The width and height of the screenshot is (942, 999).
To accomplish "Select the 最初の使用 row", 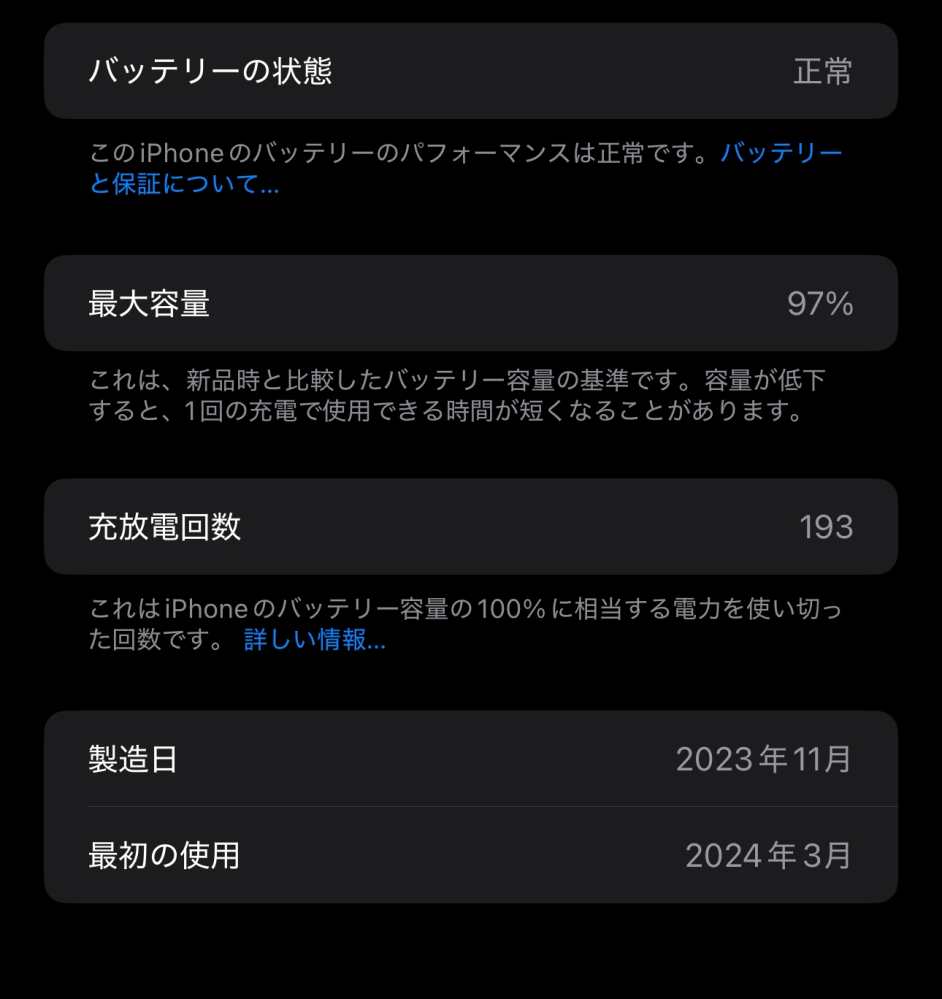I will (471, 855).
